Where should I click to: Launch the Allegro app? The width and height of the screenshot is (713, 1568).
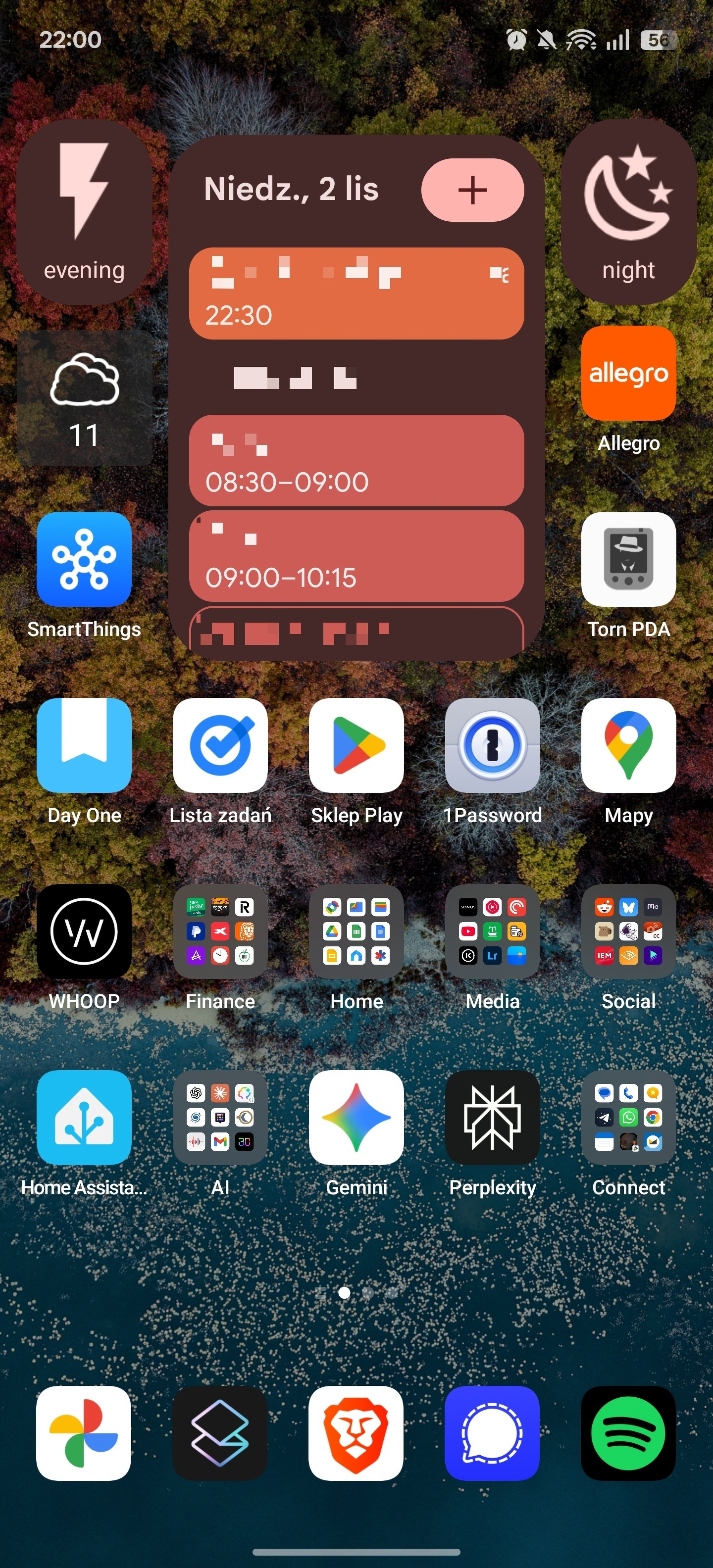(628, 373)
